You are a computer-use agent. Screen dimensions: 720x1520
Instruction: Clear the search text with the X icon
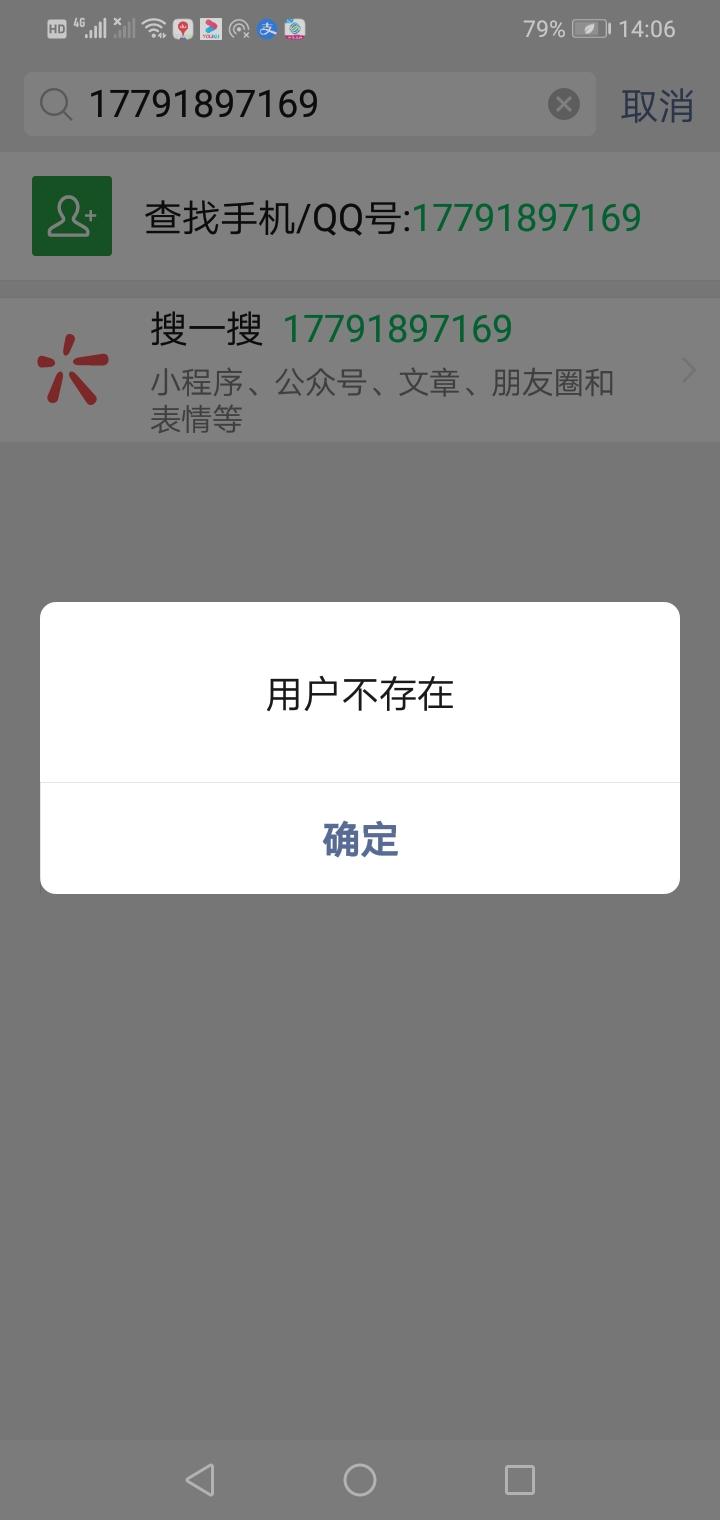564,104
